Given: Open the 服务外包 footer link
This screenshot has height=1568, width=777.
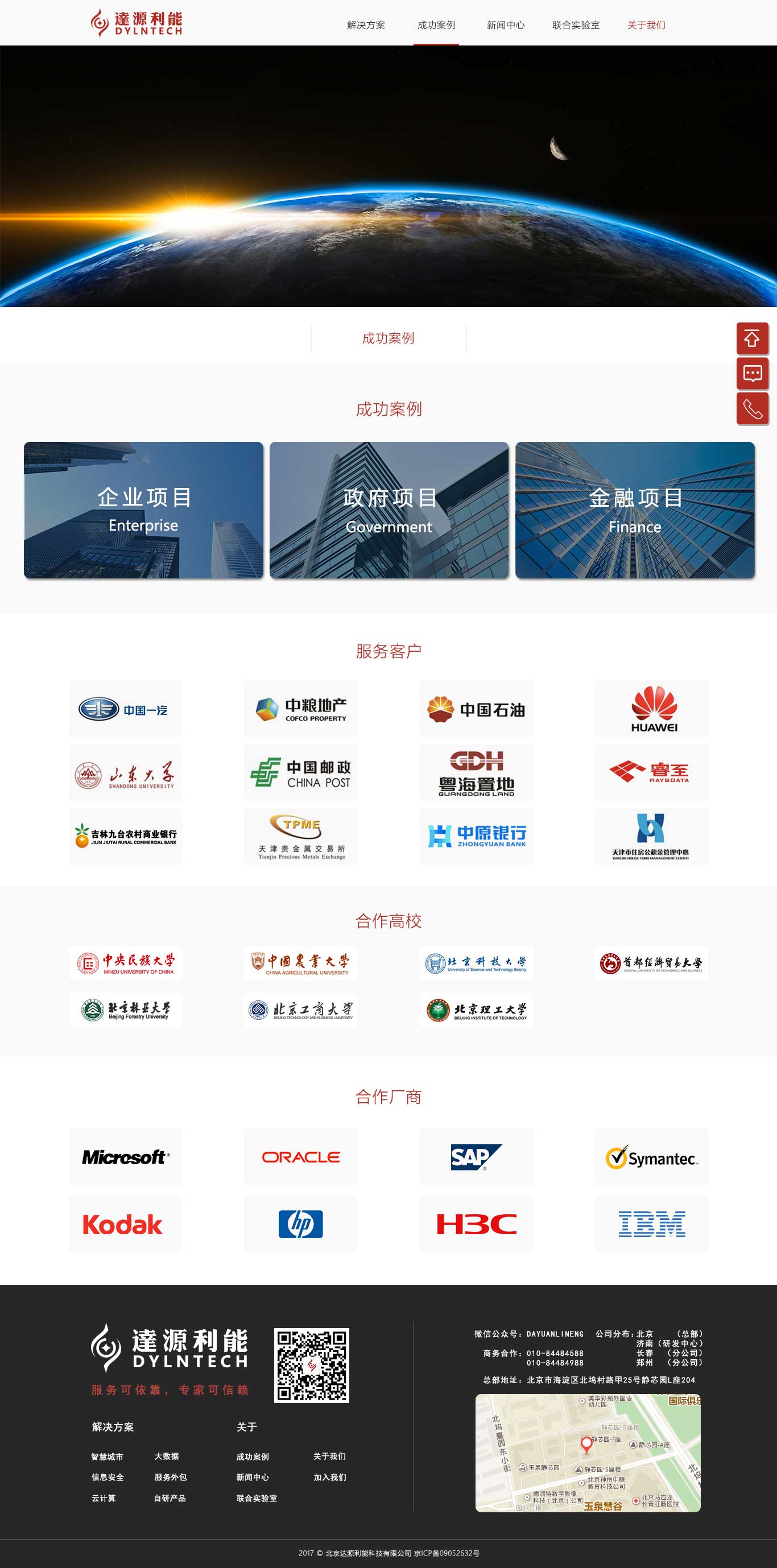Looking at the screenshot, I should click(171, 1478).
